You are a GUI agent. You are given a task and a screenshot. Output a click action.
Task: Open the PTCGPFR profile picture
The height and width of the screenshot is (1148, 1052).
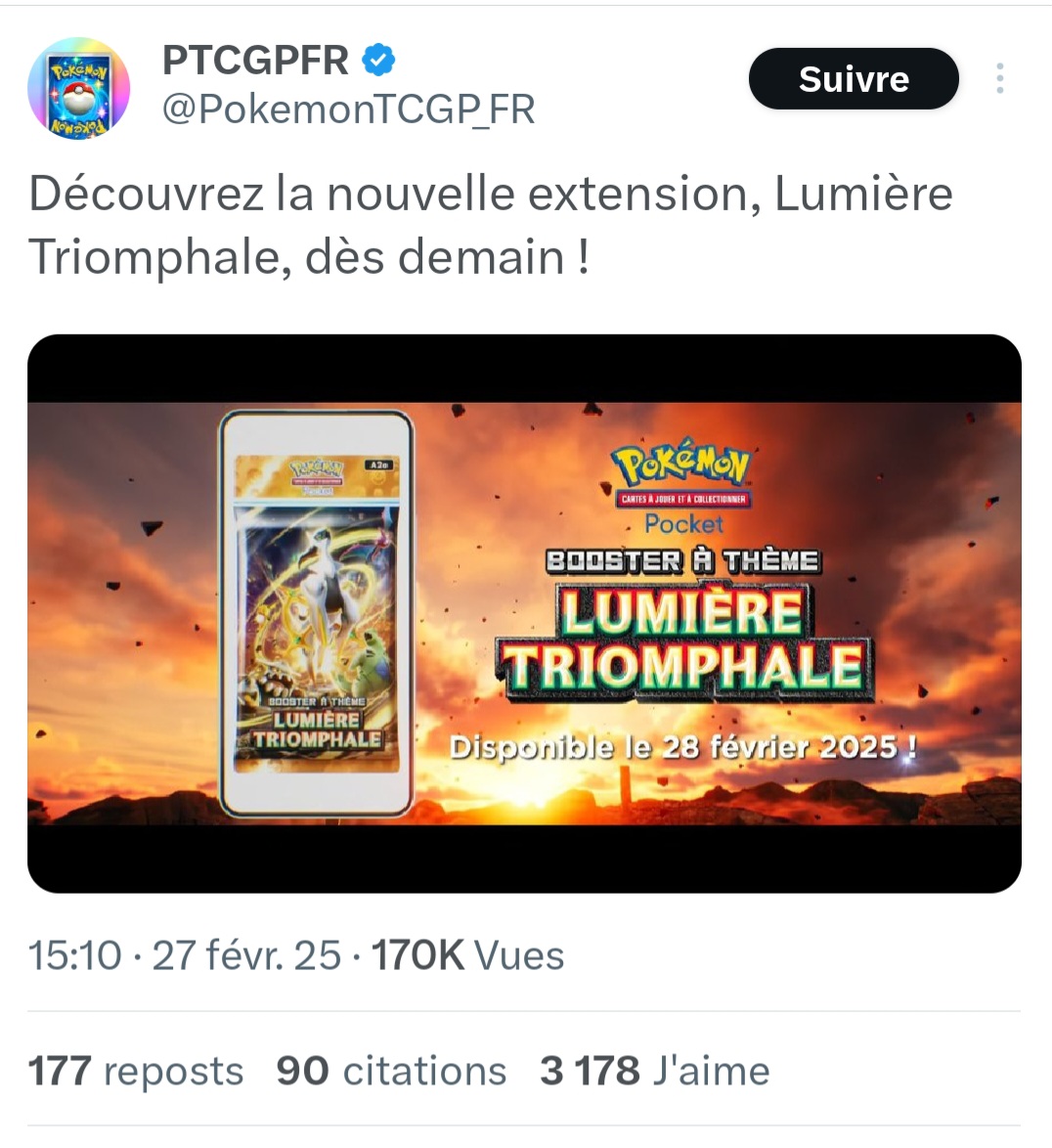tap(78, 88)
